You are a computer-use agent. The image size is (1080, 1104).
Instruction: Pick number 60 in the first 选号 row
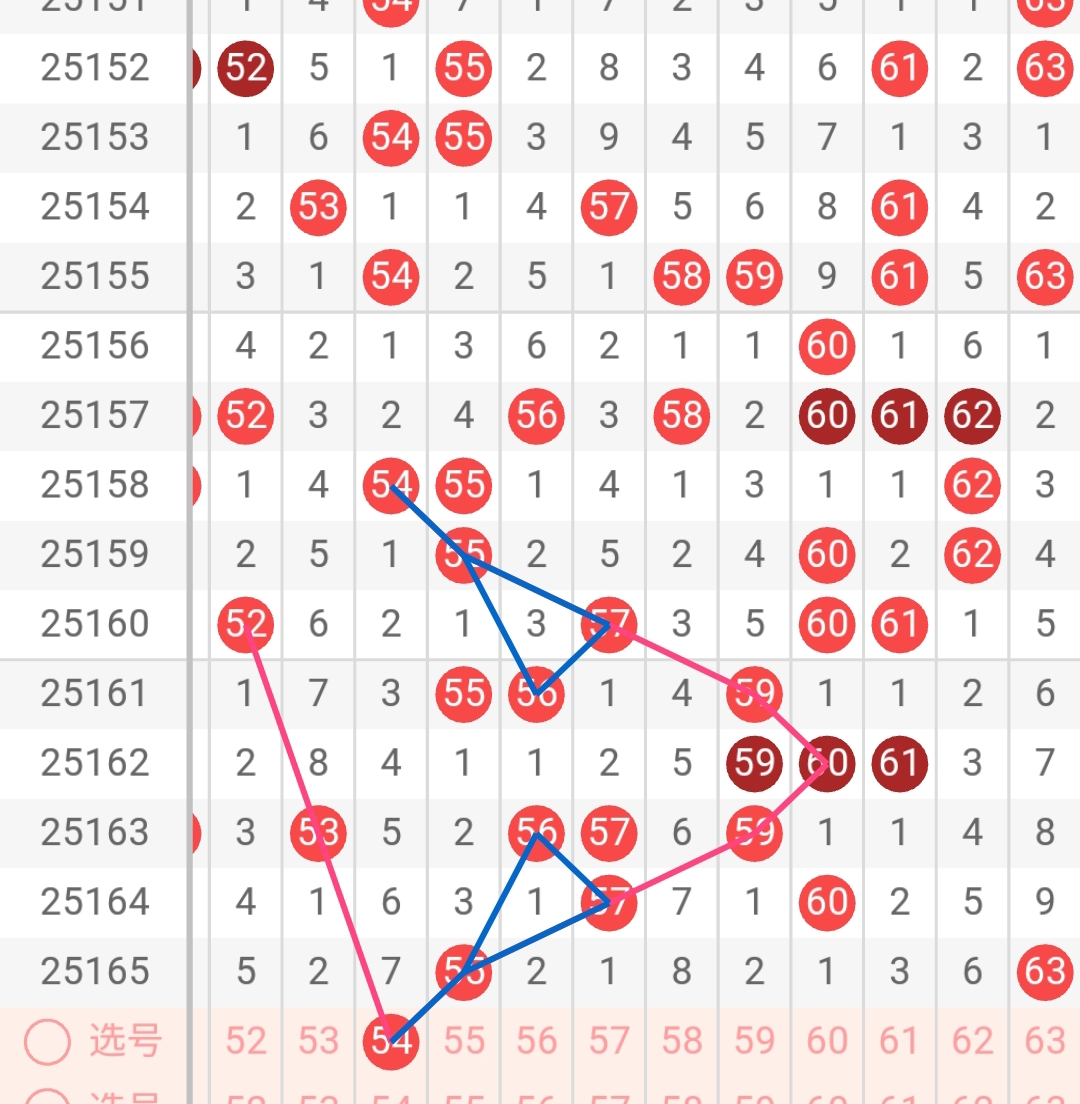(827, 1041)
